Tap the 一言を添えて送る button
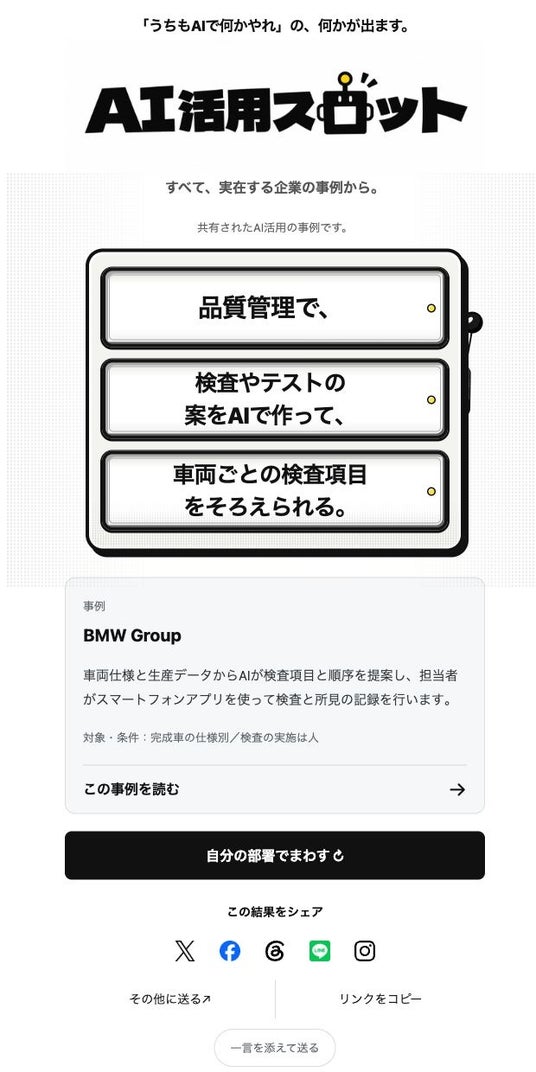This screenshot has width=536, height=1072. [x=275, y=1047]
